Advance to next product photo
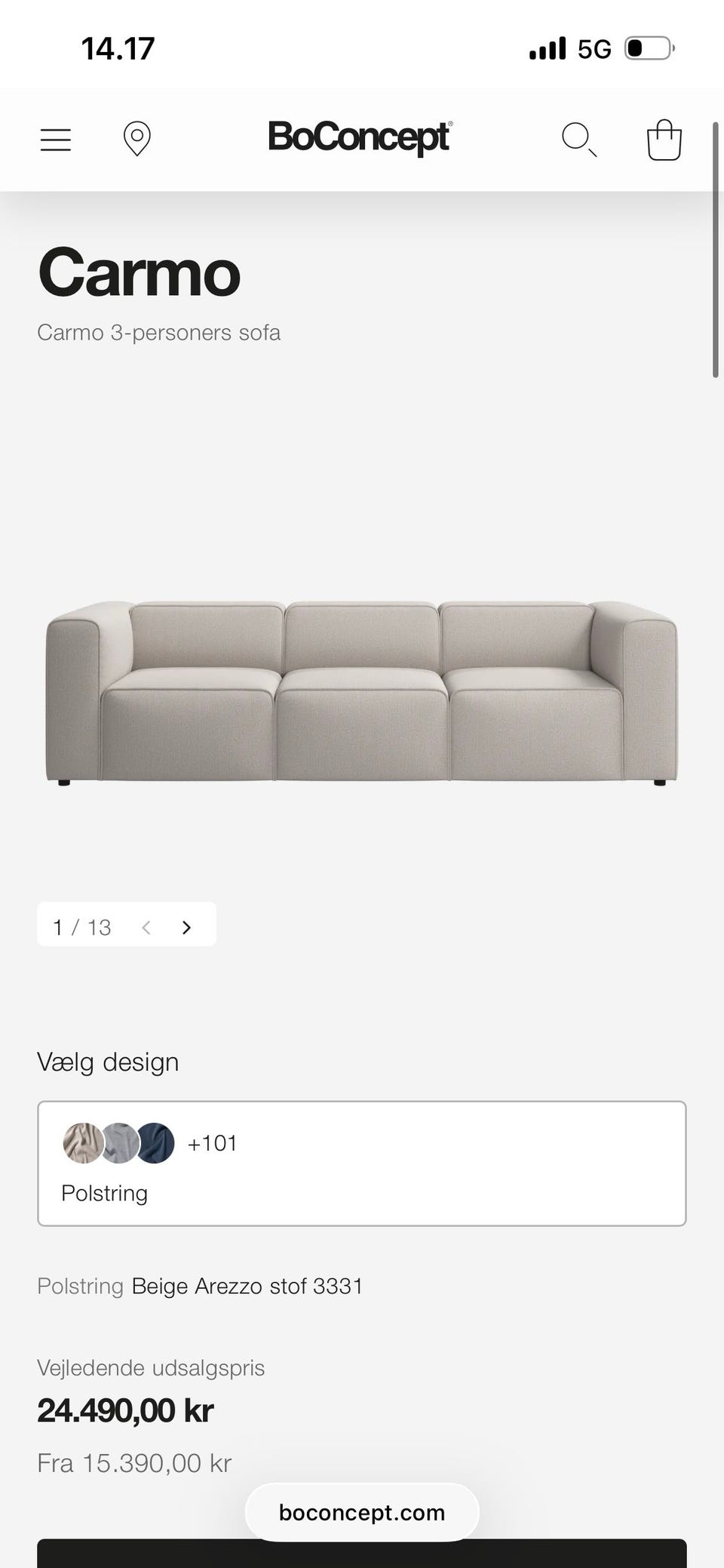Image resolution: width=724 pixels, height=1568 pixels. [186, 927]
